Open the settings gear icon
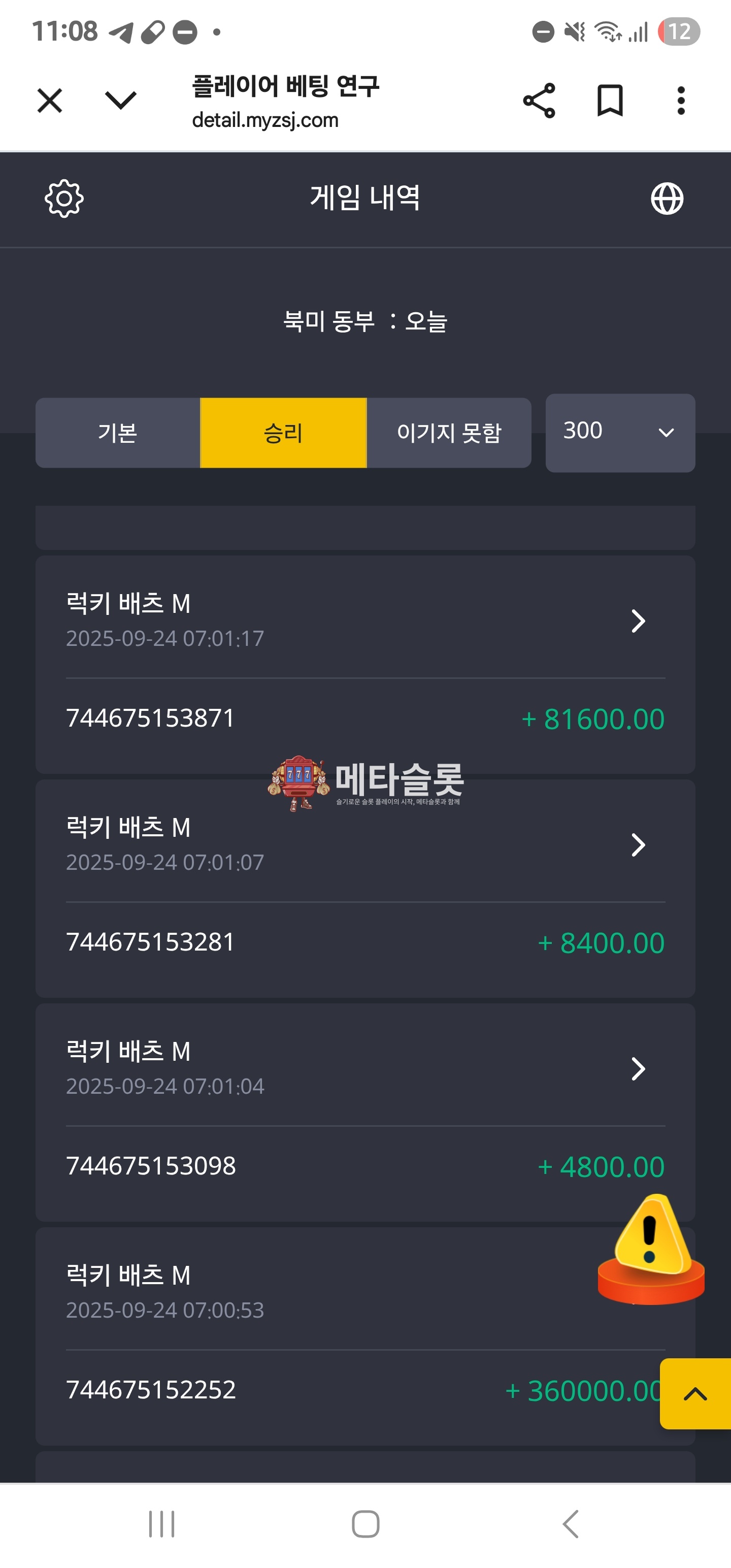 click(x=64, y=199)
